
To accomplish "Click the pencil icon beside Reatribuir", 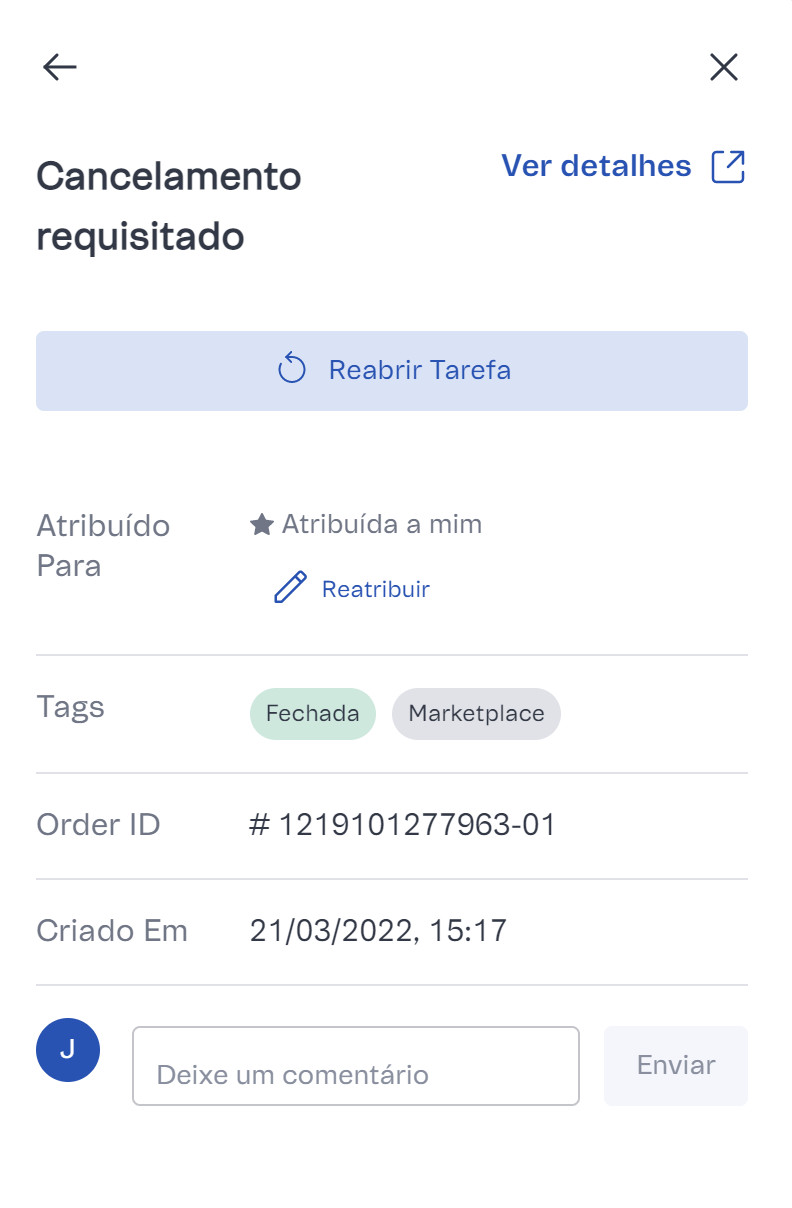I will pos(288,588).
